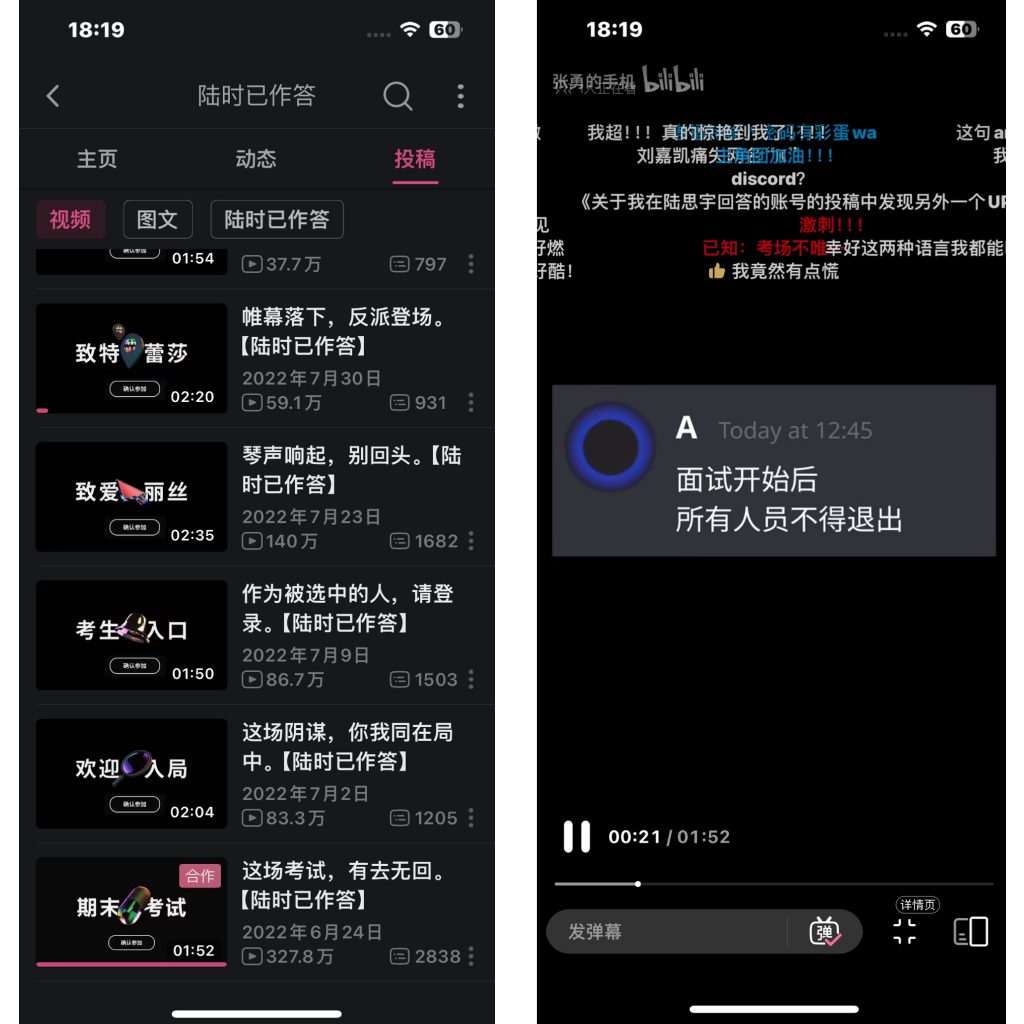Image resolution: width=1024 pixels, height=1024 pixels.
Task: Toggle the danmaku display switch
Action: [x=826, y=932]
